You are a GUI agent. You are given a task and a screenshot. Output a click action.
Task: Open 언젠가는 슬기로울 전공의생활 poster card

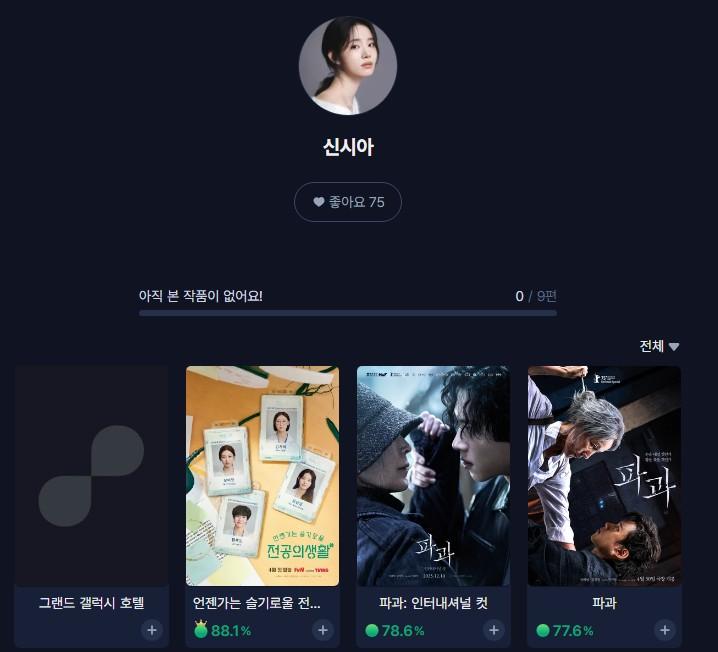pyautogui.click(x=262, y=476)
